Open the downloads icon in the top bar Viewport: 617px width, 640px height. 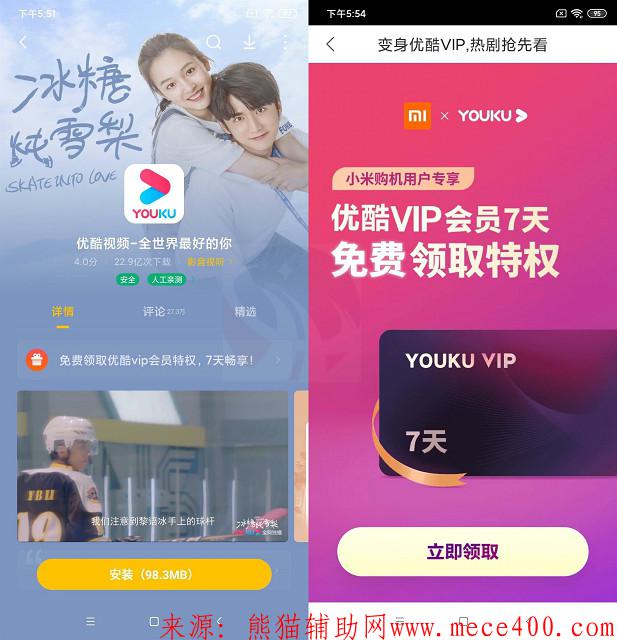pyautogui.click(x=249, y=42)
